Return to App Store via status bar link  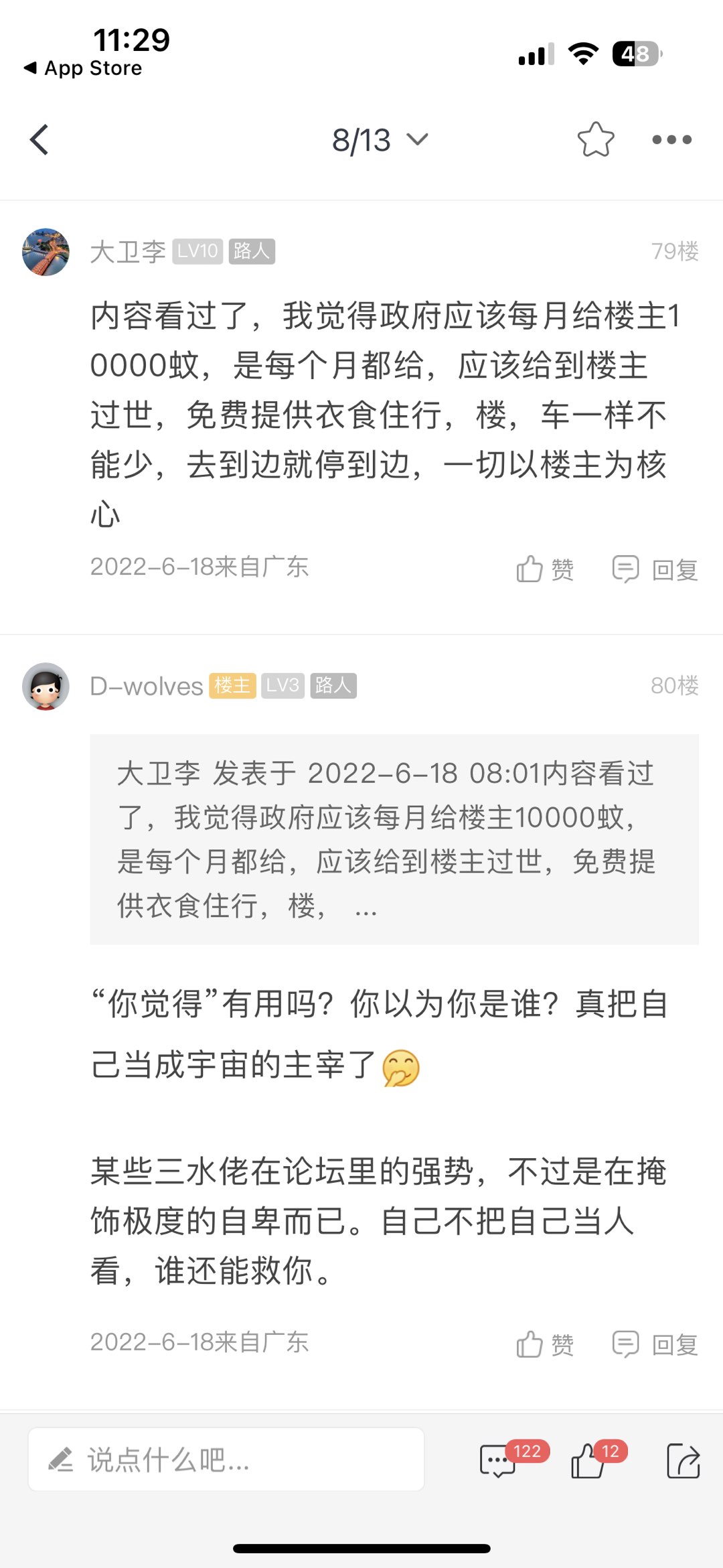[x=83, y=68]
